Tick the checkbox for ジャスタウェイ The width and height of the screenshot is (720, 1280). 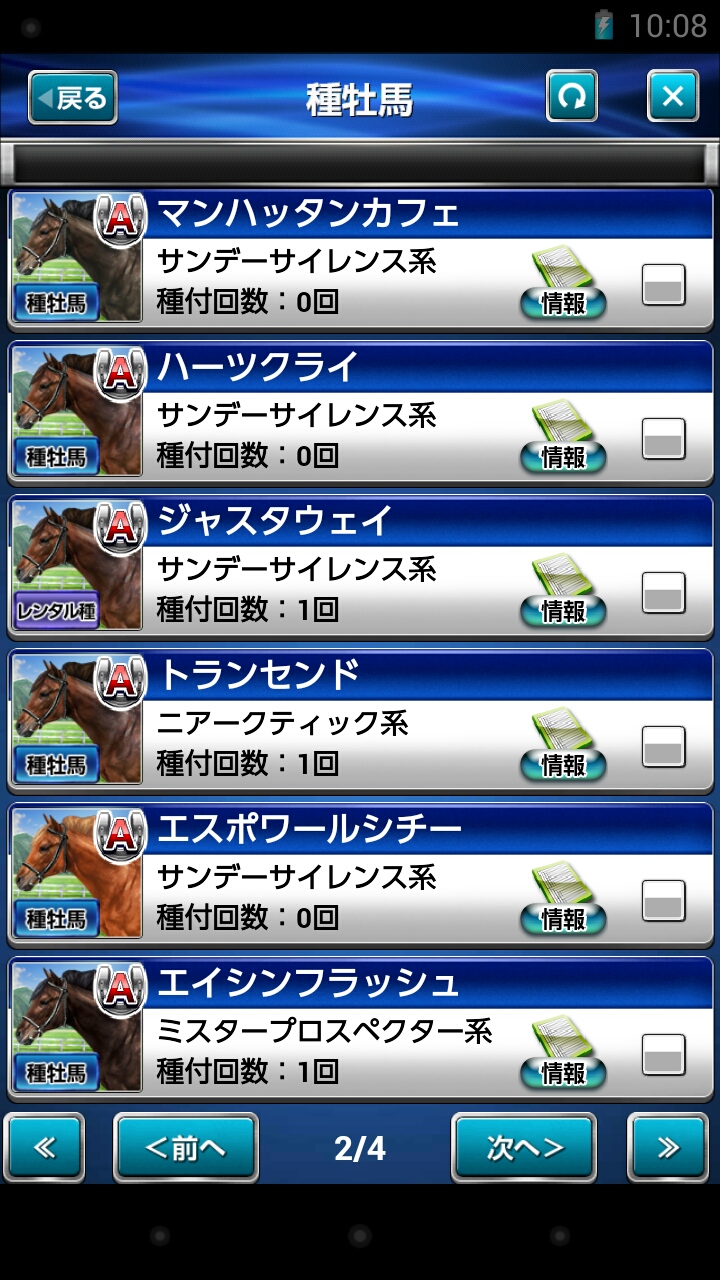pos(664,593)
